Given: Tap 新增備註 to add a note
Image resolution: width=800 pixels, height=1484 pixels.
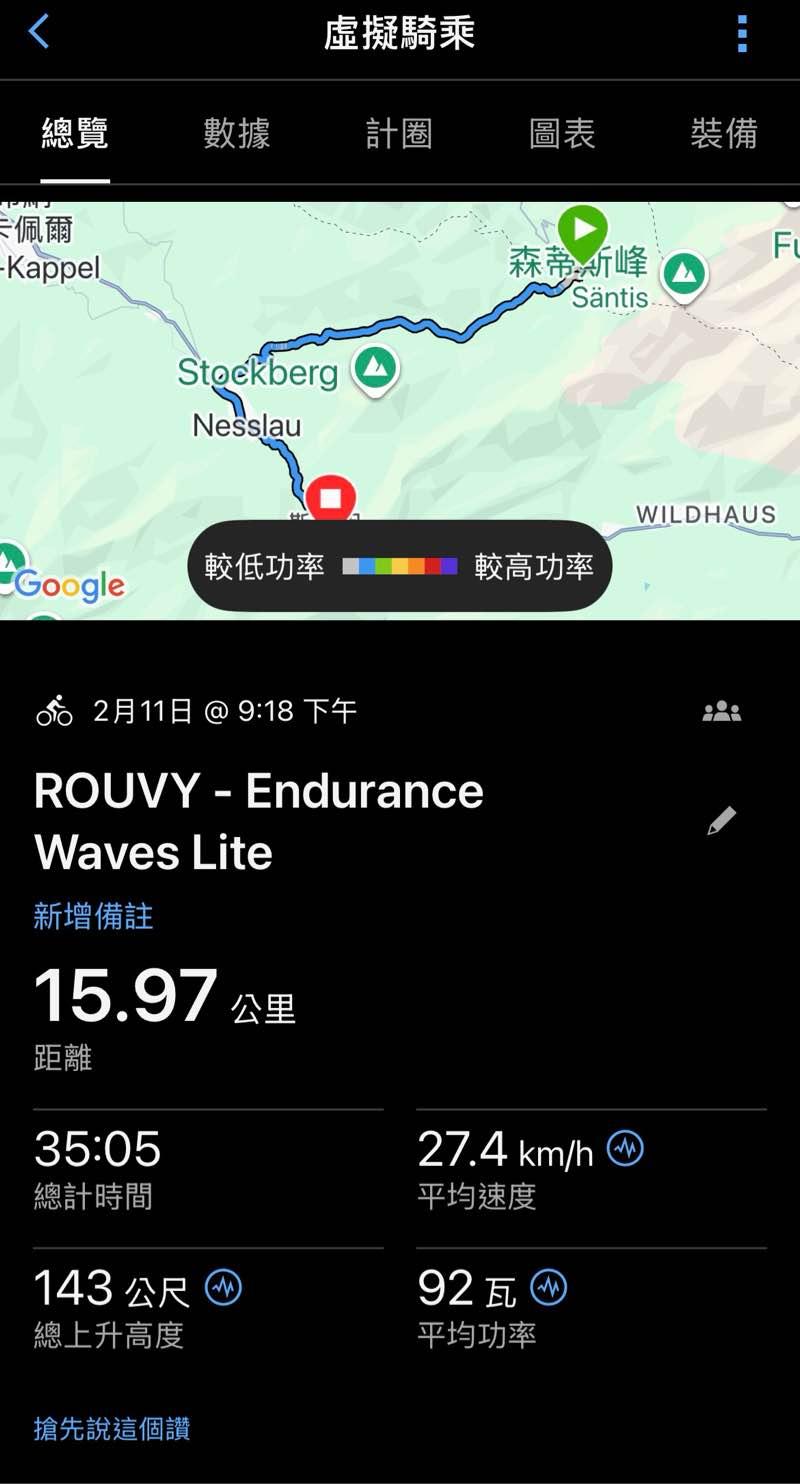Looking at the screenshot, I should 93,917.
